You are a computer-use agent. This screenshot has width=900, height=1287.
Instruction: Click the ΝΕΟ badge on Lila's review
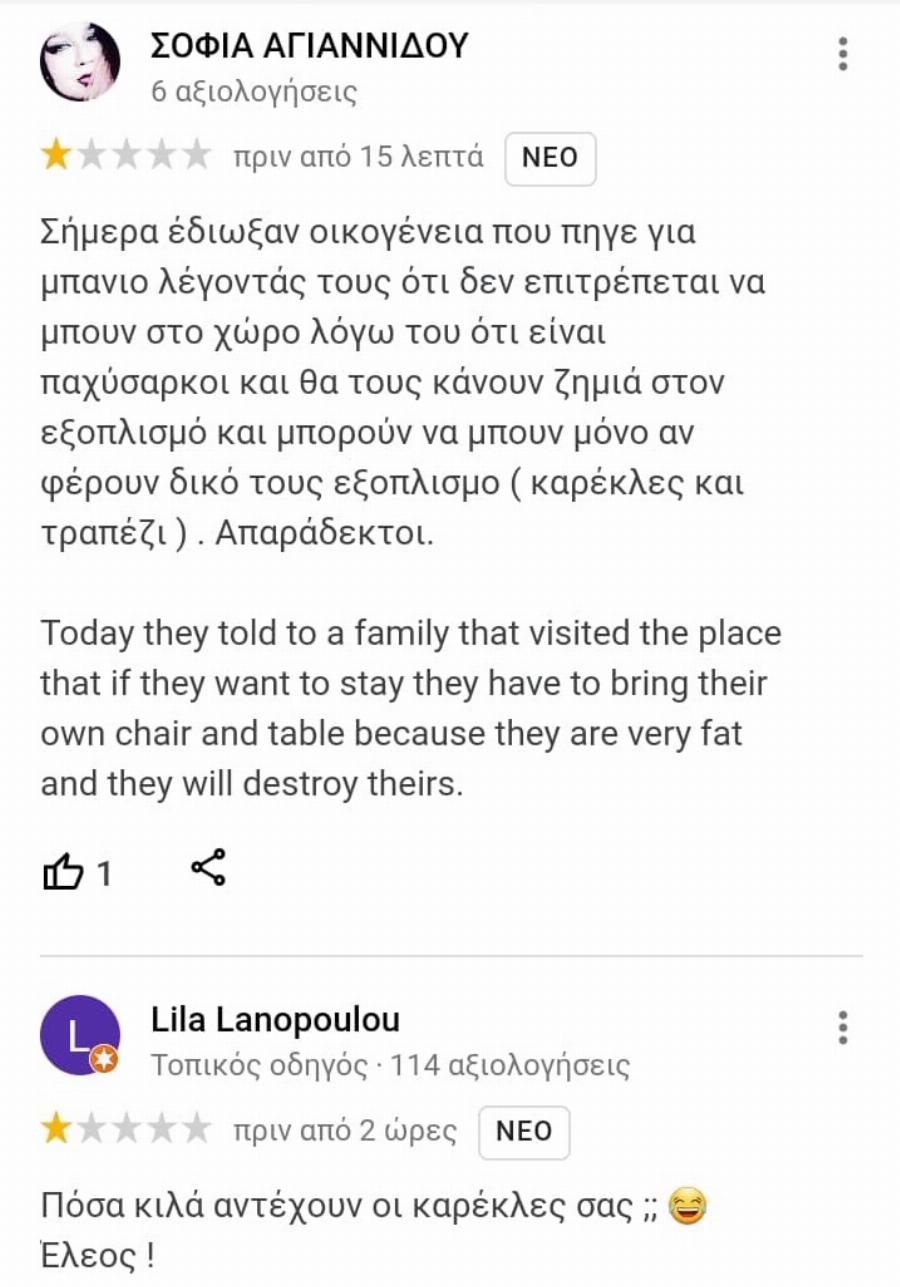(x=524, y=1131)
